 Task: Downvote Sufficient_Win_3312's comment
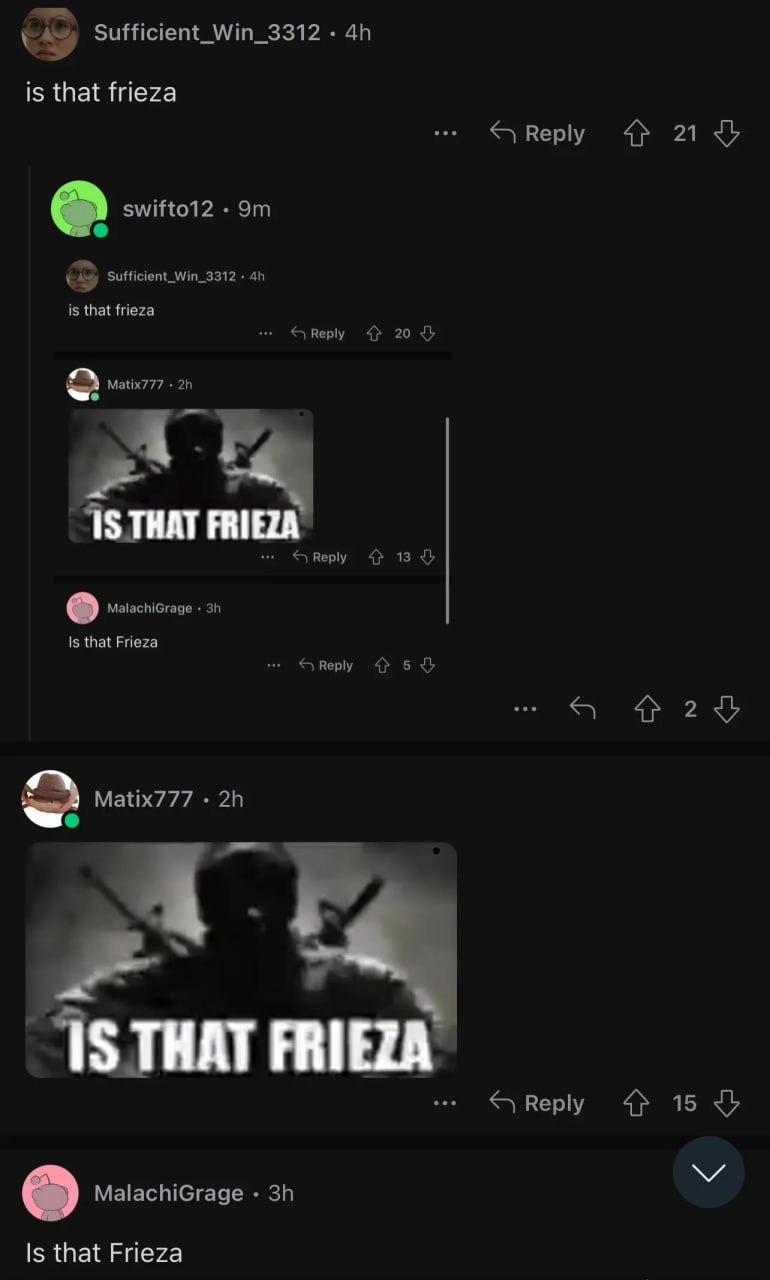click(727, 133)
